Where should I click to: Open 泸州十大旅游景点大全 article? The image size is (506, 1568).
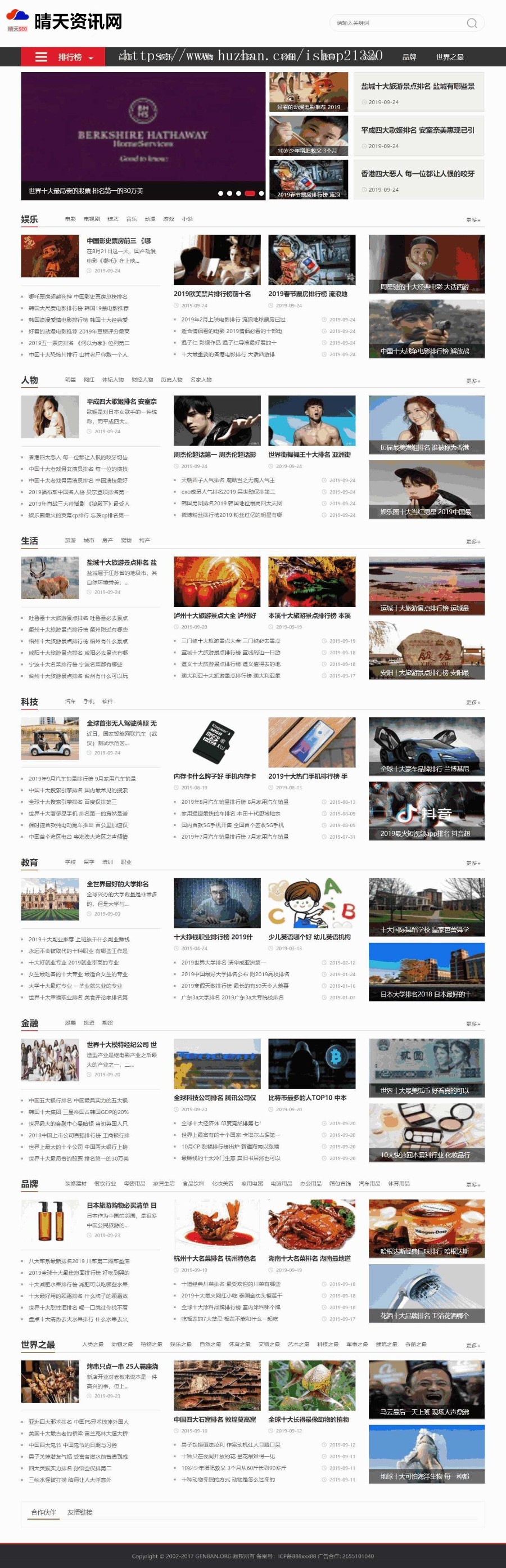click(x=215, y=615)
